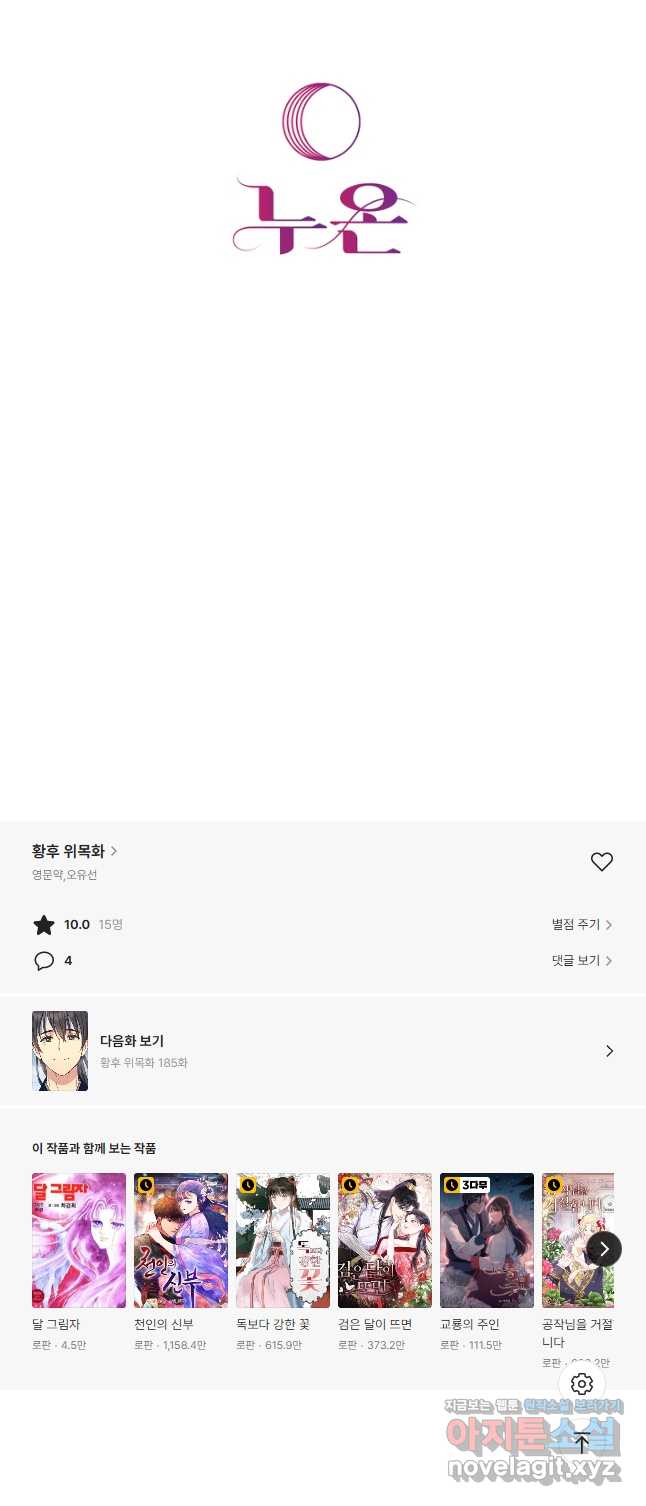Open the 천인의 신부 recommendation

tap(181, 1241)
